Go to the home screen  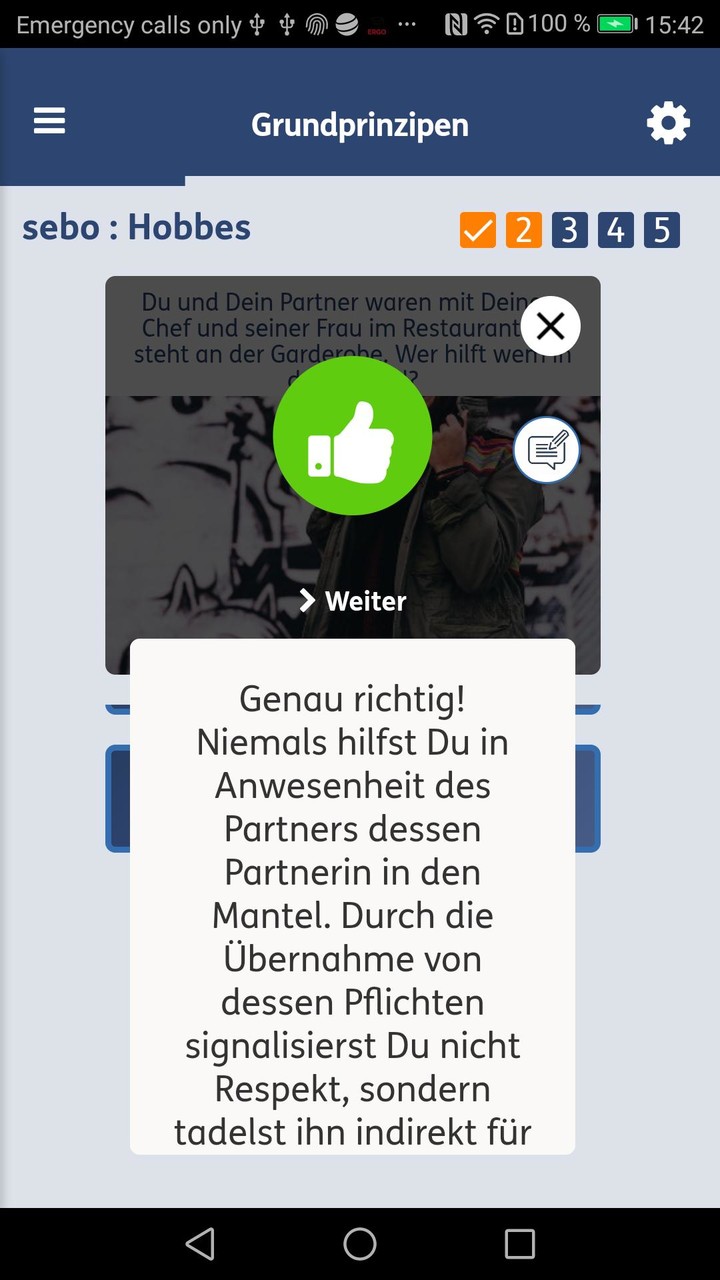click(360, 1244)
